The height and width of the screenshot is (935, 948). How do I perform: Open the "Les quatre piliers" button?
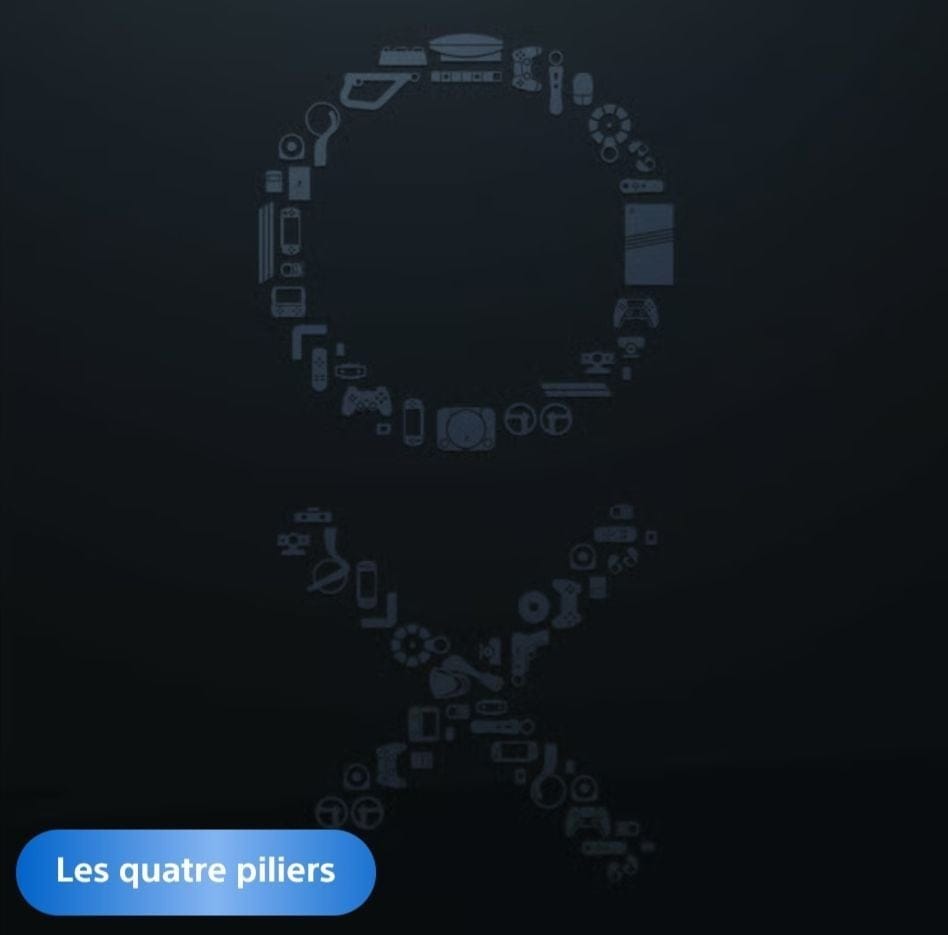click(196, 871)
